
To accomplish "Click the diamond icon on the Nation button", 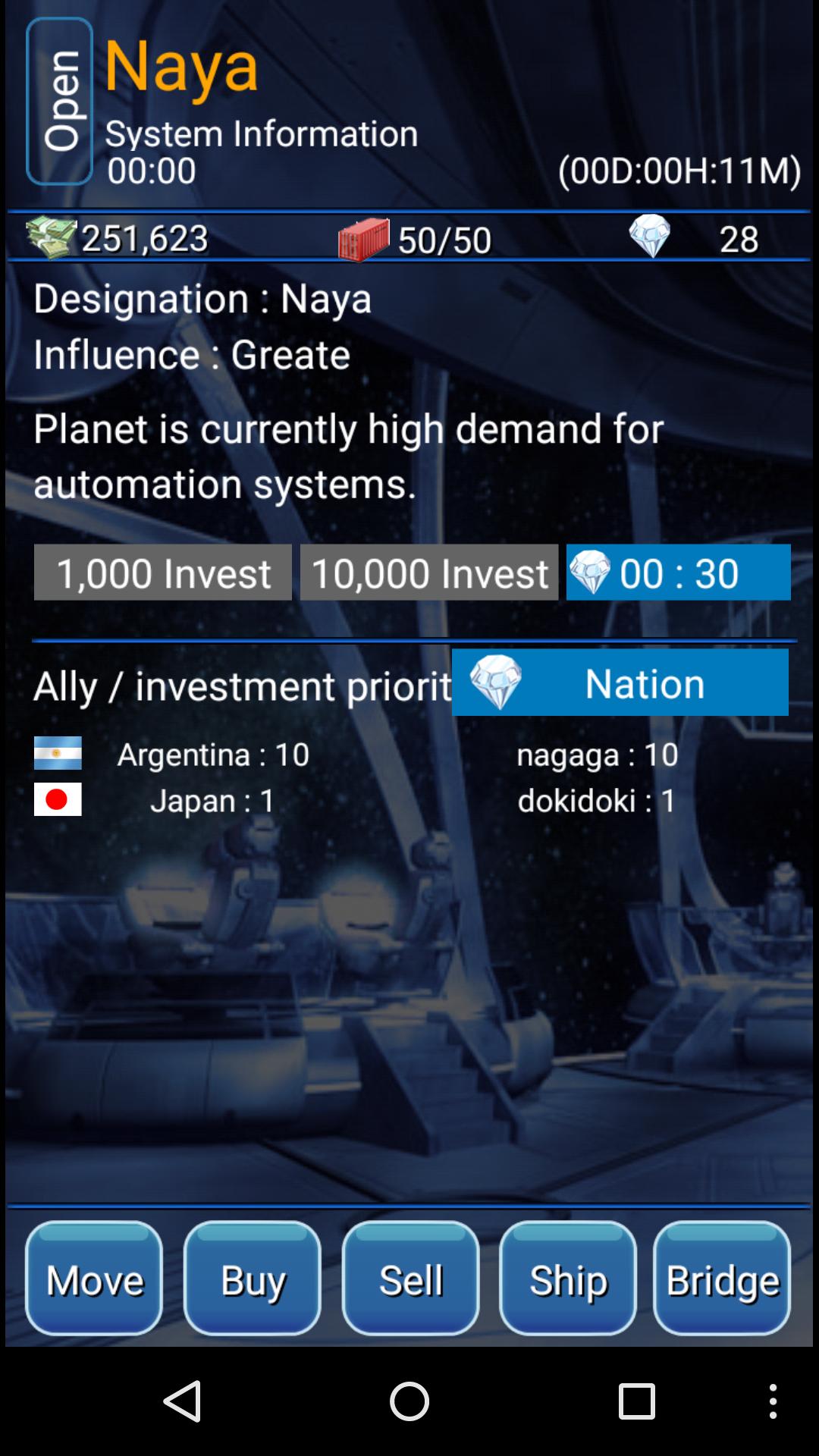I will [497, 682].
